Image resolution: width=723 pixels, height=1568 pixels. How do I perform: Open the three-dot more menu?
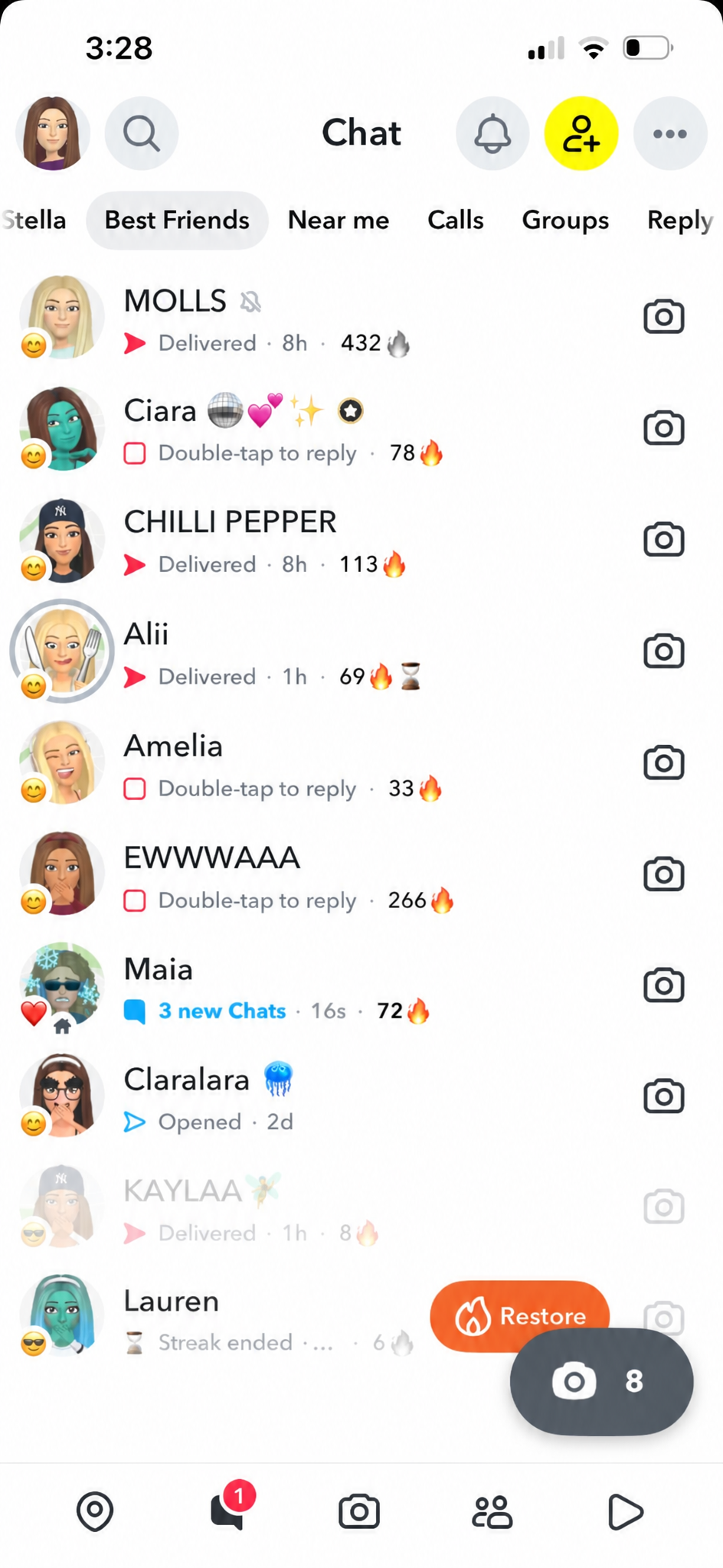[670, 134]
